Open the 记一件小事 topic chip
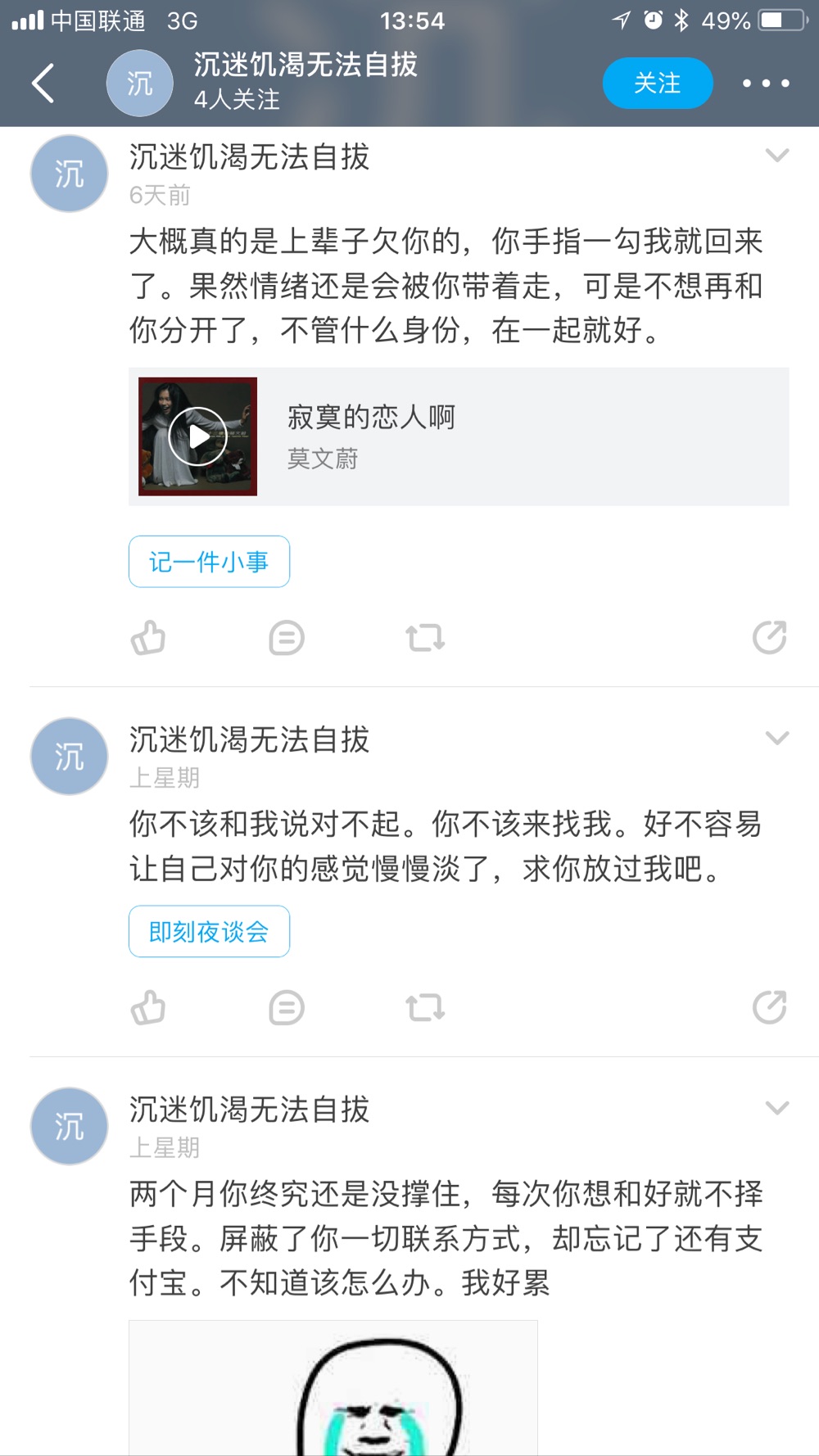This screenshot has width=819, height=1456. (209, 562)
